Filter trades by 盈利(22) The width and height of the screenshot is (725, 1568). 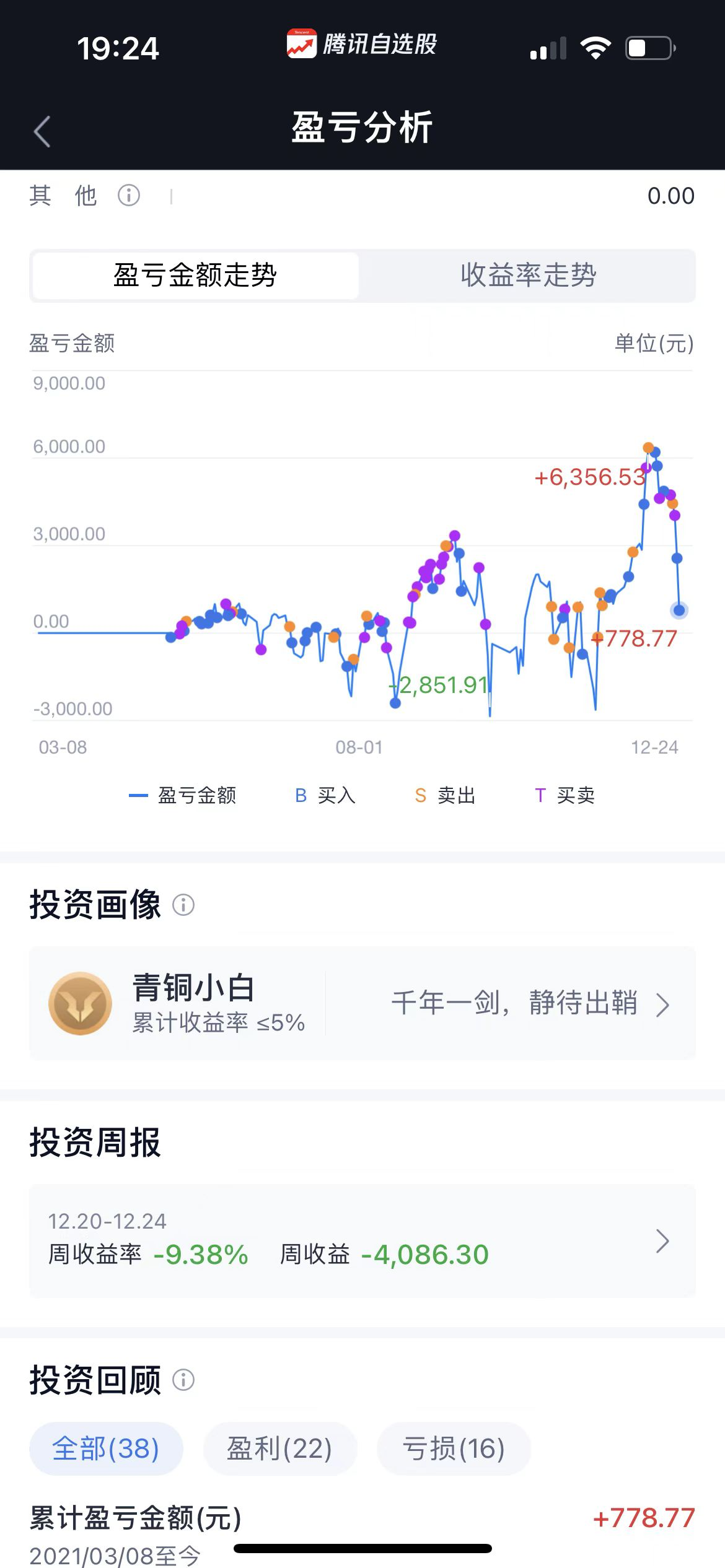point(280,1448)
